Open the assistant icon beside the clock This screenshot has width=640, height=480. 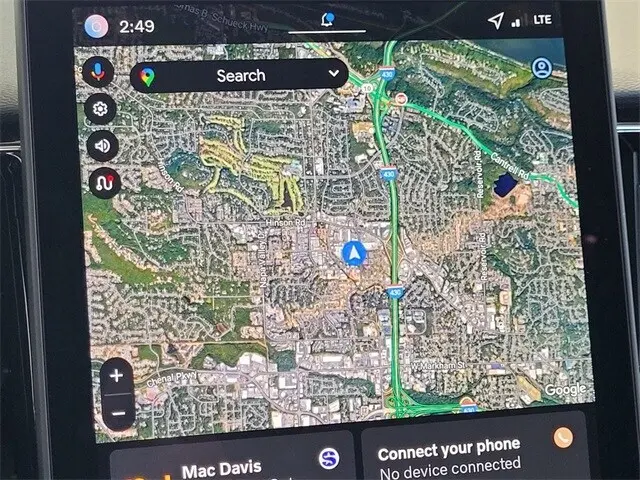tap(97, 26)
